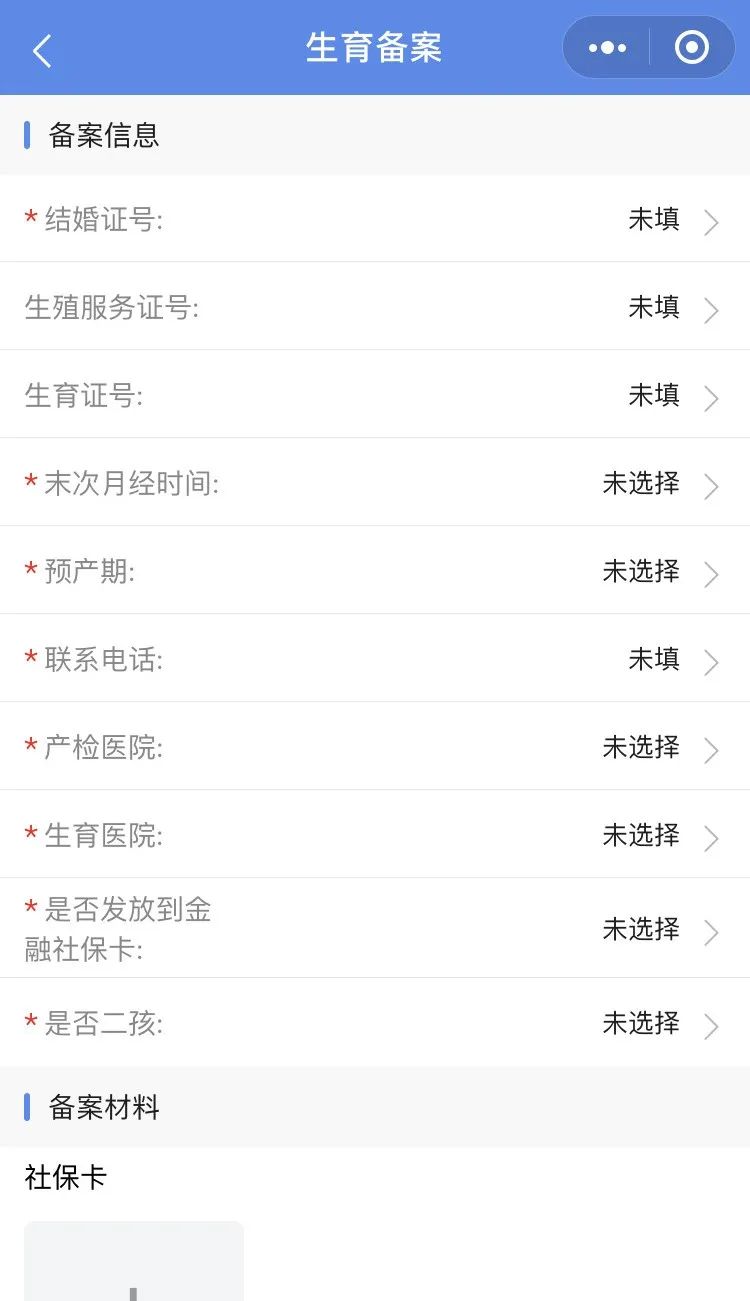Open the mini program more options menu

pyautogui.click(x=607, y=48)
